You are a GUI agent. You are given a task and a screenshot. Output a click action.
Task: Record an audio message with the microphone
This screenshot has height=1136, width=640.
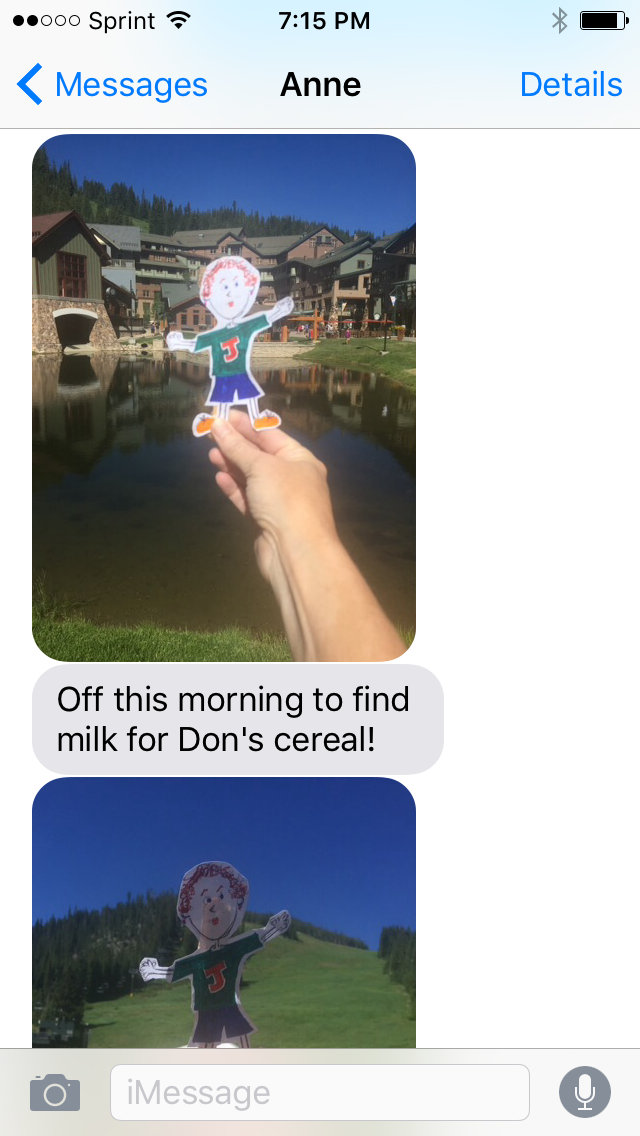pos(584,1092)
